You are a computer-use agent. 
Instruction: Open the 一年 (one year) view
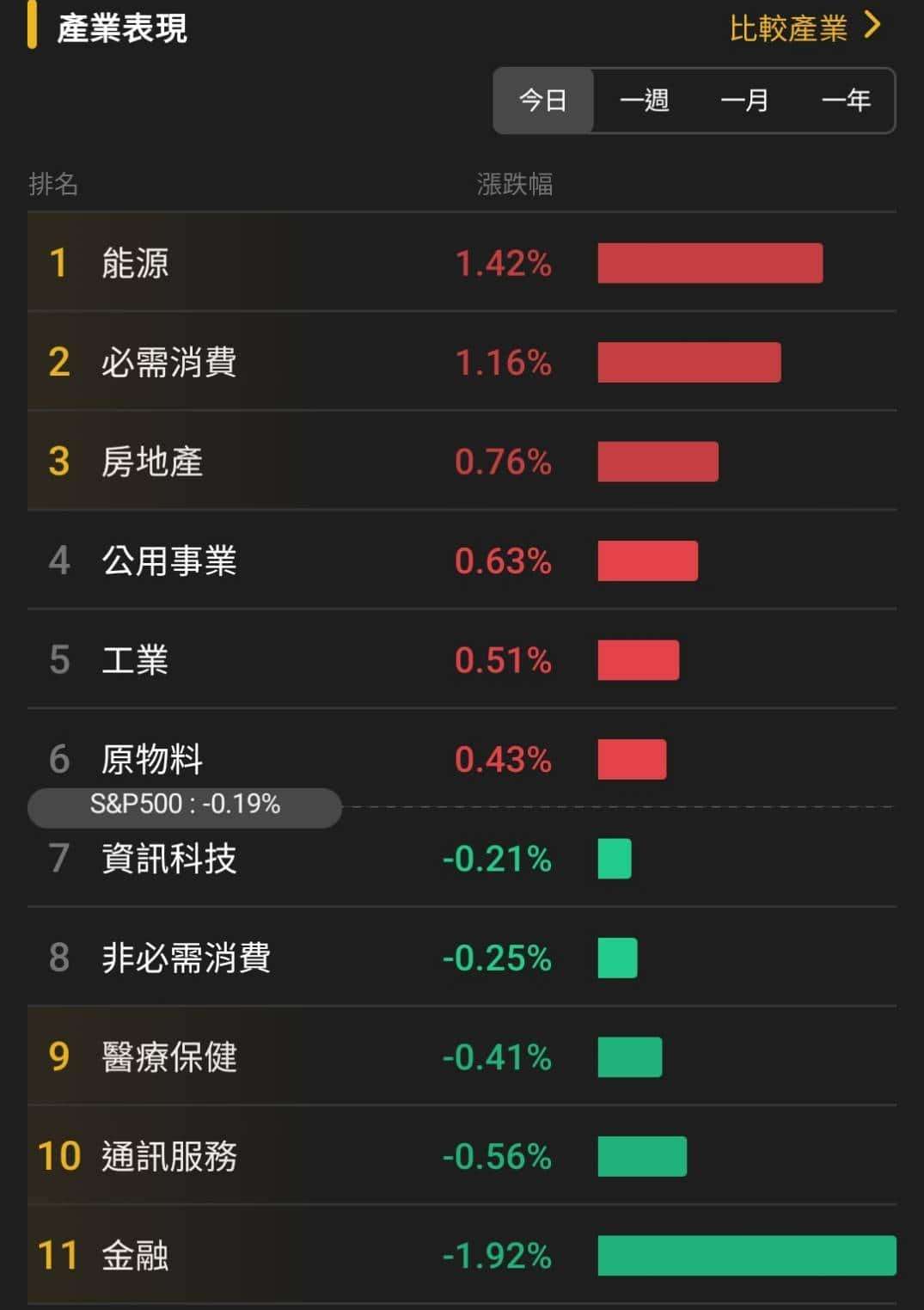pos(847,101)
